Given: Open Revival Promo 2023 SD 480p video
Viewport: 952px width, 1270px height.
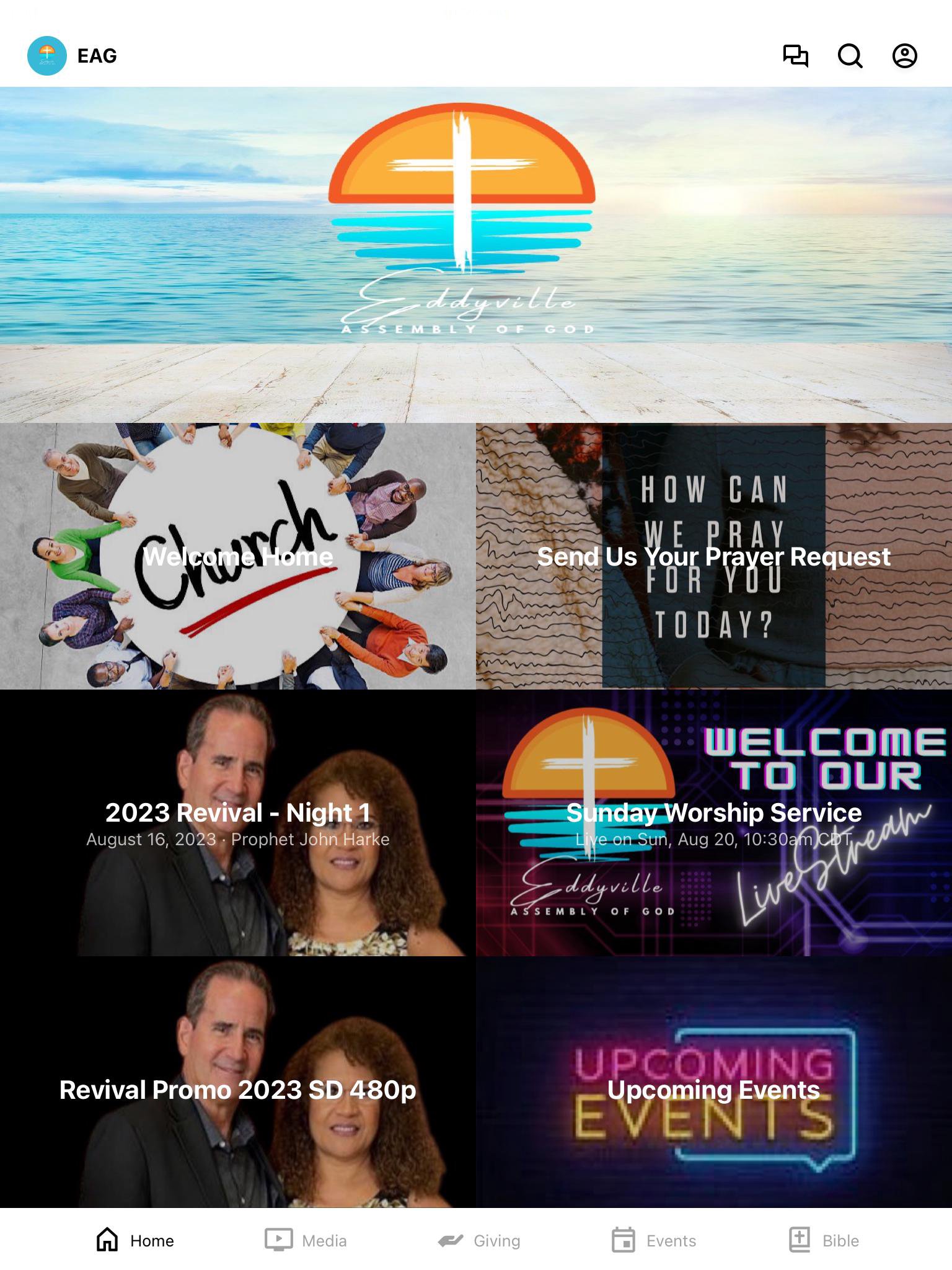Looking at the screenshot, I should (238, 1089).
